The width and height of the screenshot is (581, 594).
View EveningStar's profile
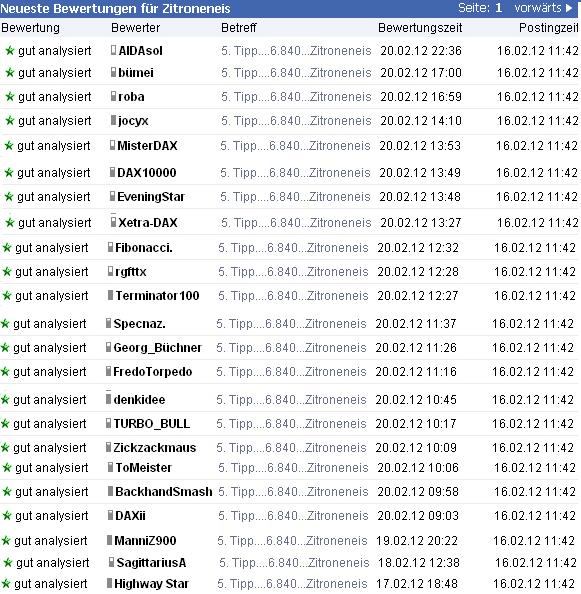tap(151, 197)
